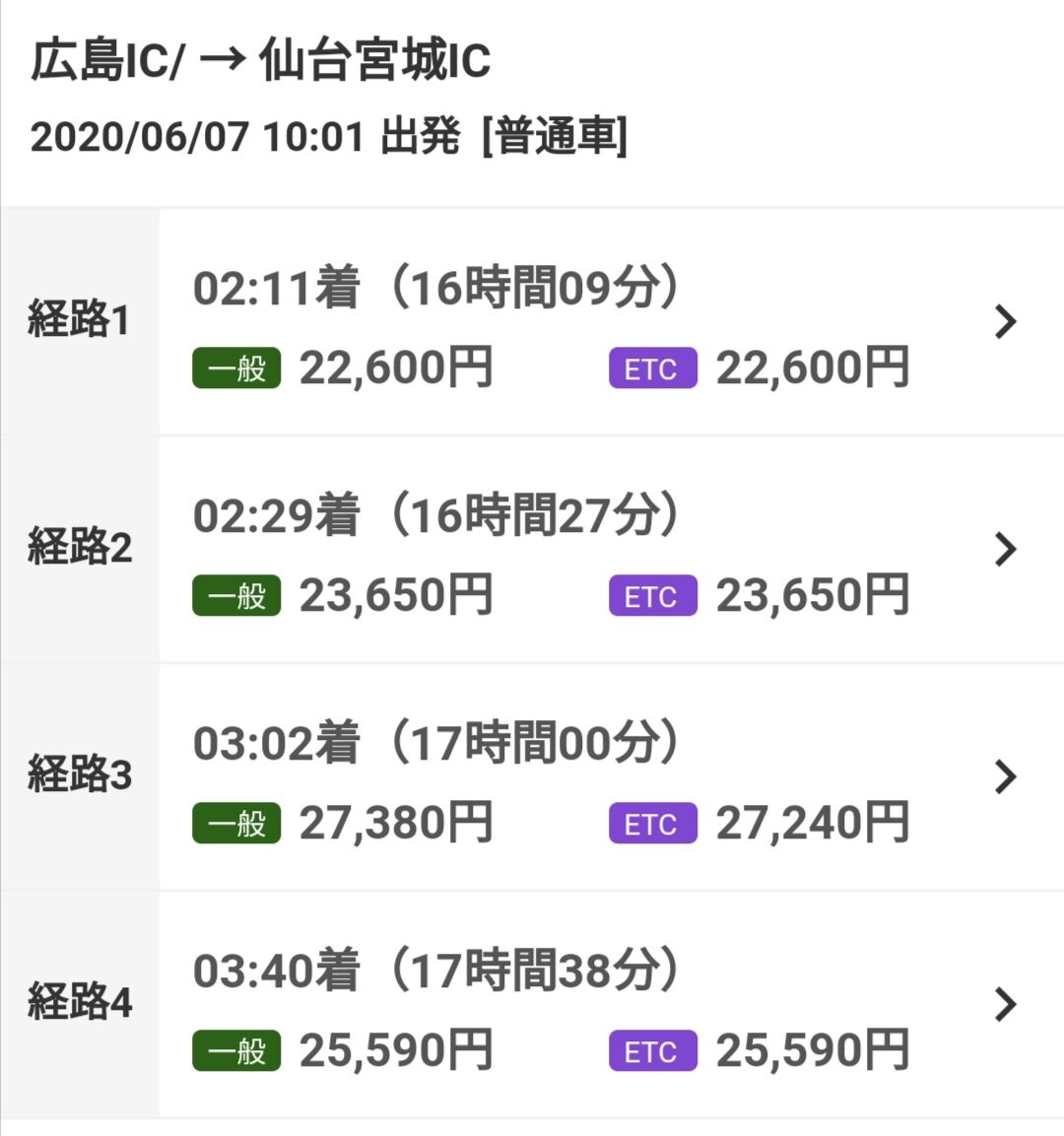Viewport: 1064px width, 1136px height.
Task: Expand the 経路4 chevron
Action: tap(1006, 1004)
